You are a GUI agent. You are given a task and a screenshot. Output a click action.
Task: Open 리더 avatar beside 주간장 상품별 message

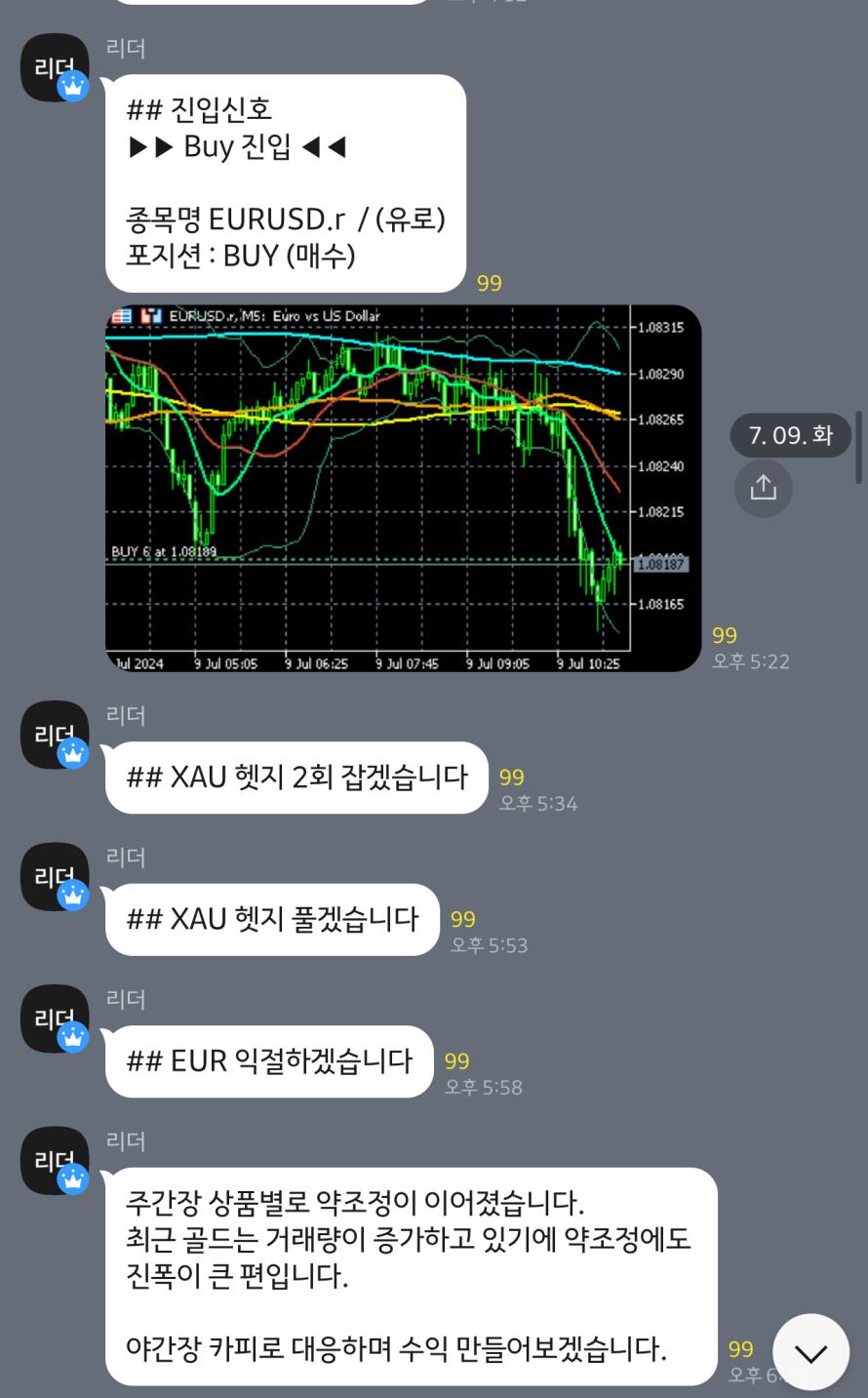(55, 1160)
